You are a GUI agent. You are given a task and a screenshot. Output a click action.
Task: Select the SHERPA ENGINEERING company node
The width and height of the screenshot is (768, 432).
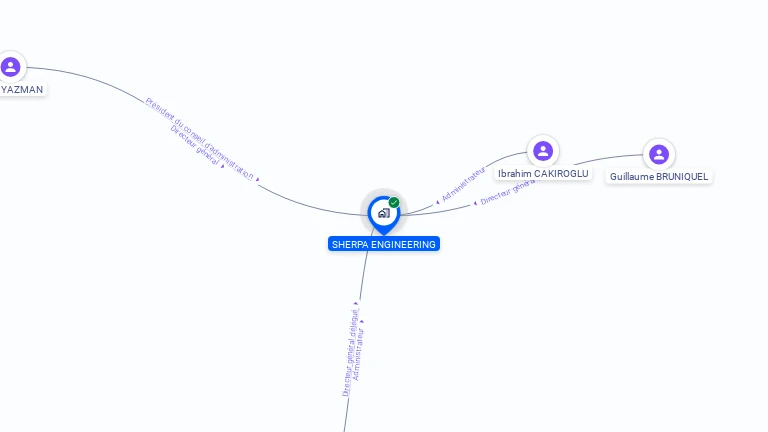[383, 213]
